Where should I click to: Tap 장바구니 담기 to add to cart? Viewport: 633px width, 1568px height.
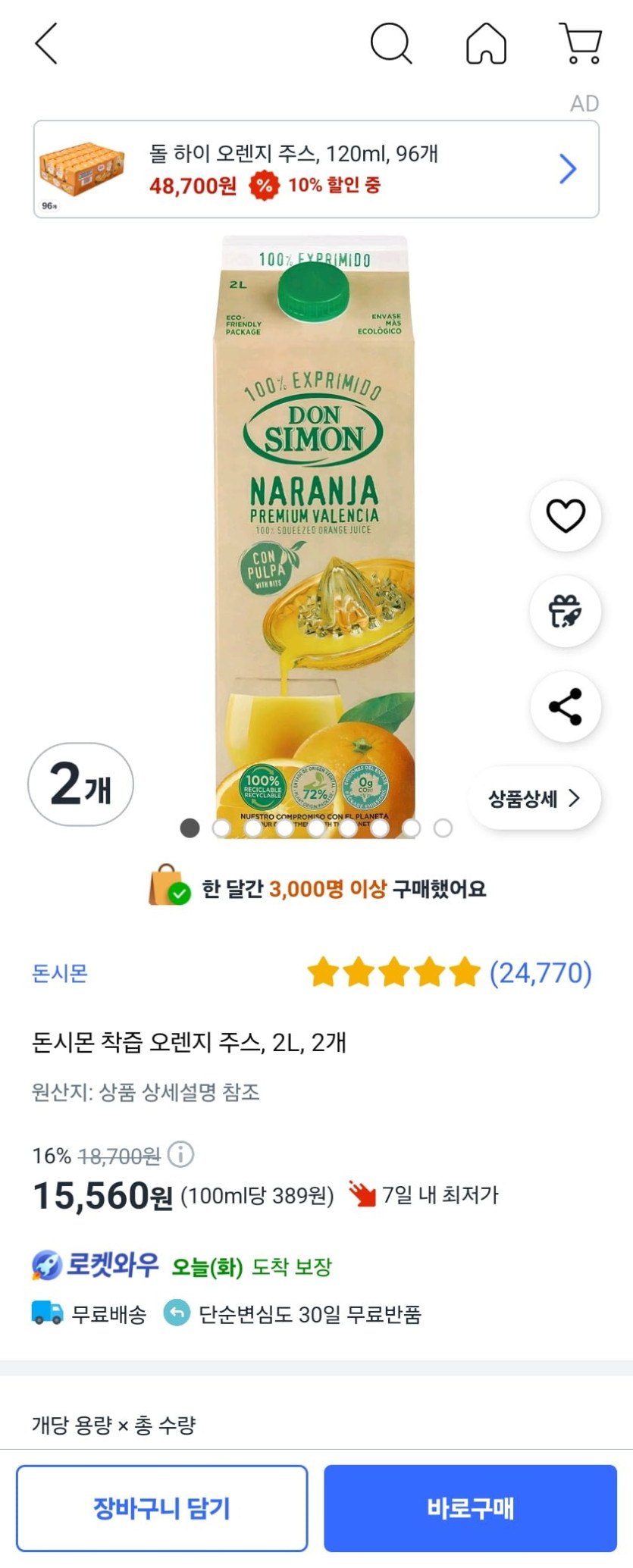click(162, 1508)
